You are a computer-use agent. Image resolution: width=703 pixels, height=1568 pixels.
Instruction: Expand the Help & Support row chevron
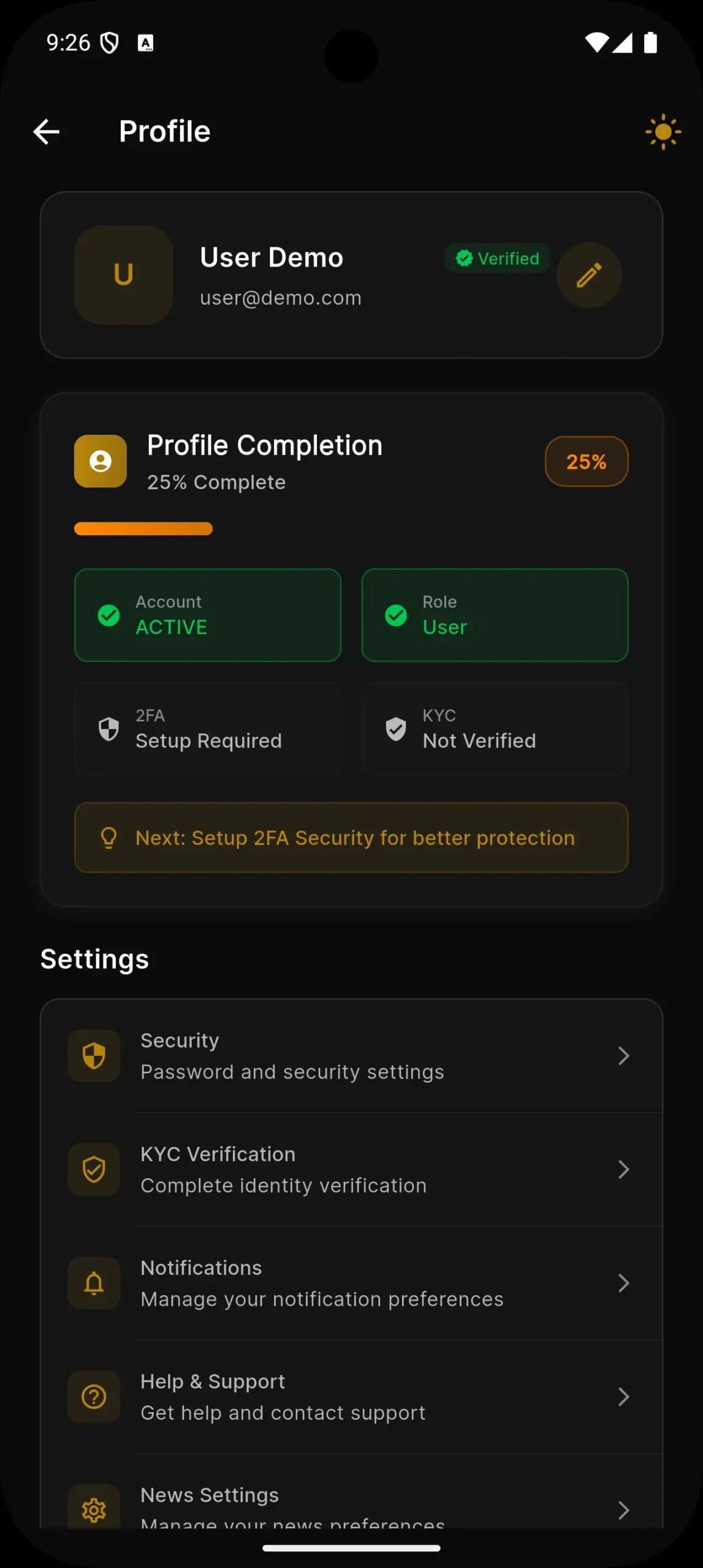click(624, 1396)
